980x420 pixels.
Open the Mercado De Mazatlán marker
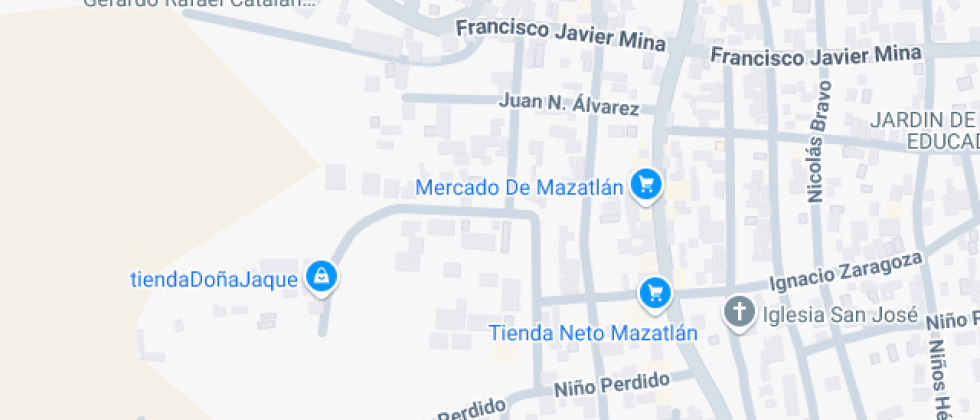point(647,184)
